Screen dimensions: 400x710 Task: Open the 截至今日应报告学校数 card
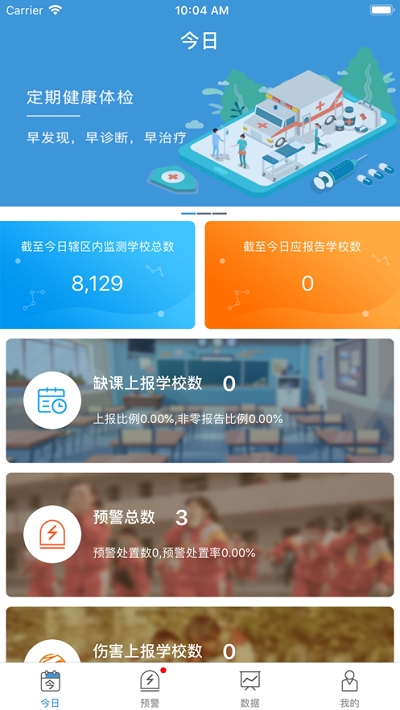(302, 275)
